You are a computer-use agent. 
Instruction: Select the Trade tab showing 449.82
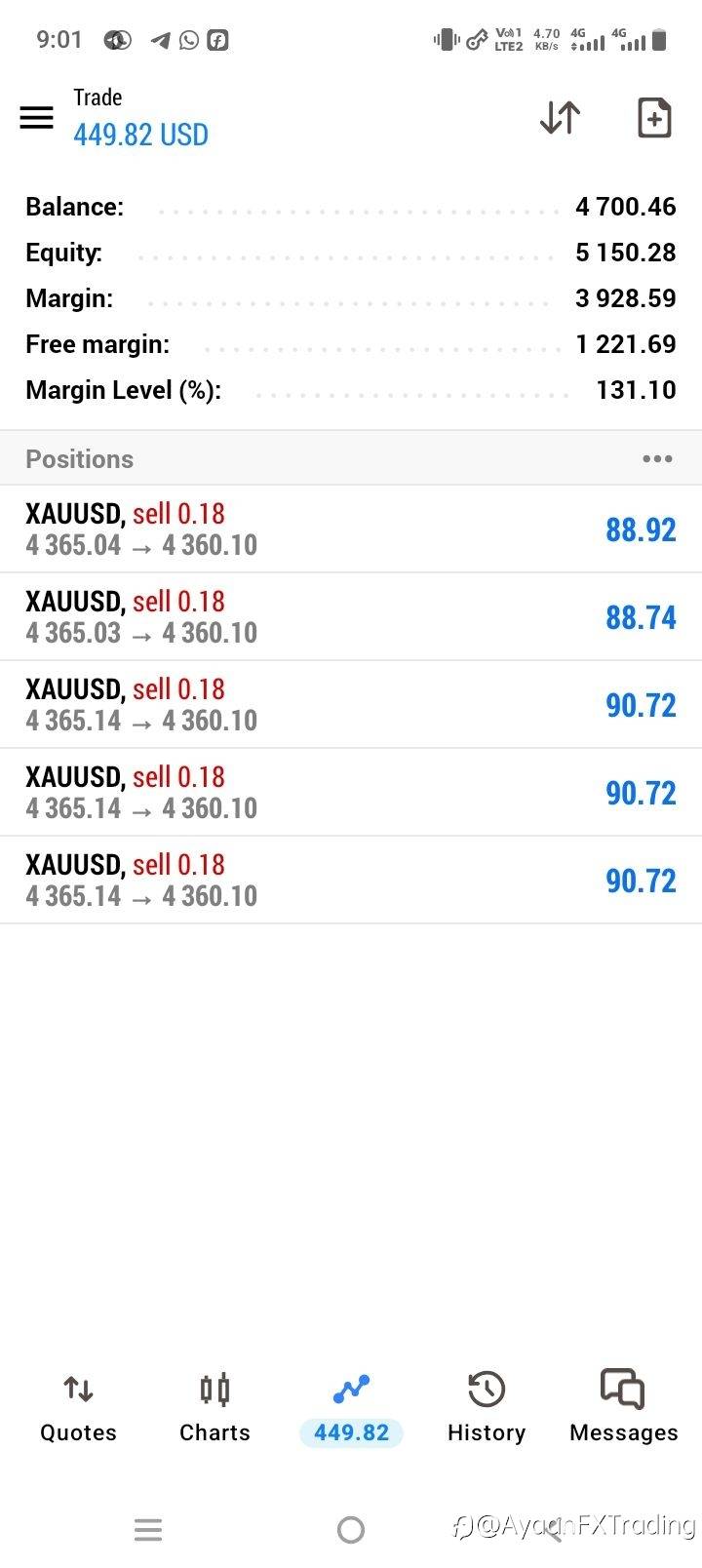tap(351, 1408)
